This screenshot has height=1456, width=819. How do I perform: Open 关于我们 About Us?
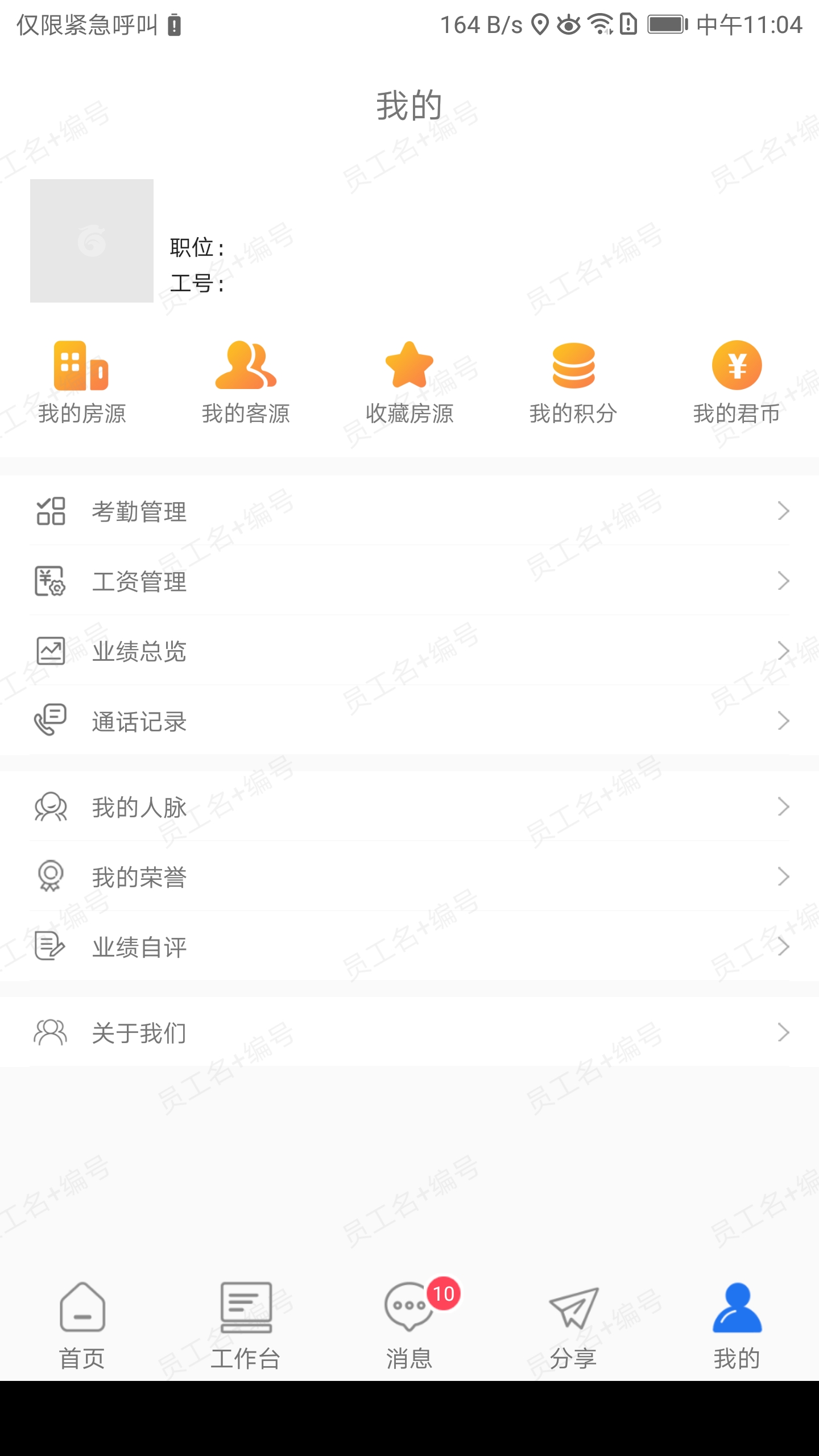pos(409,1033)
